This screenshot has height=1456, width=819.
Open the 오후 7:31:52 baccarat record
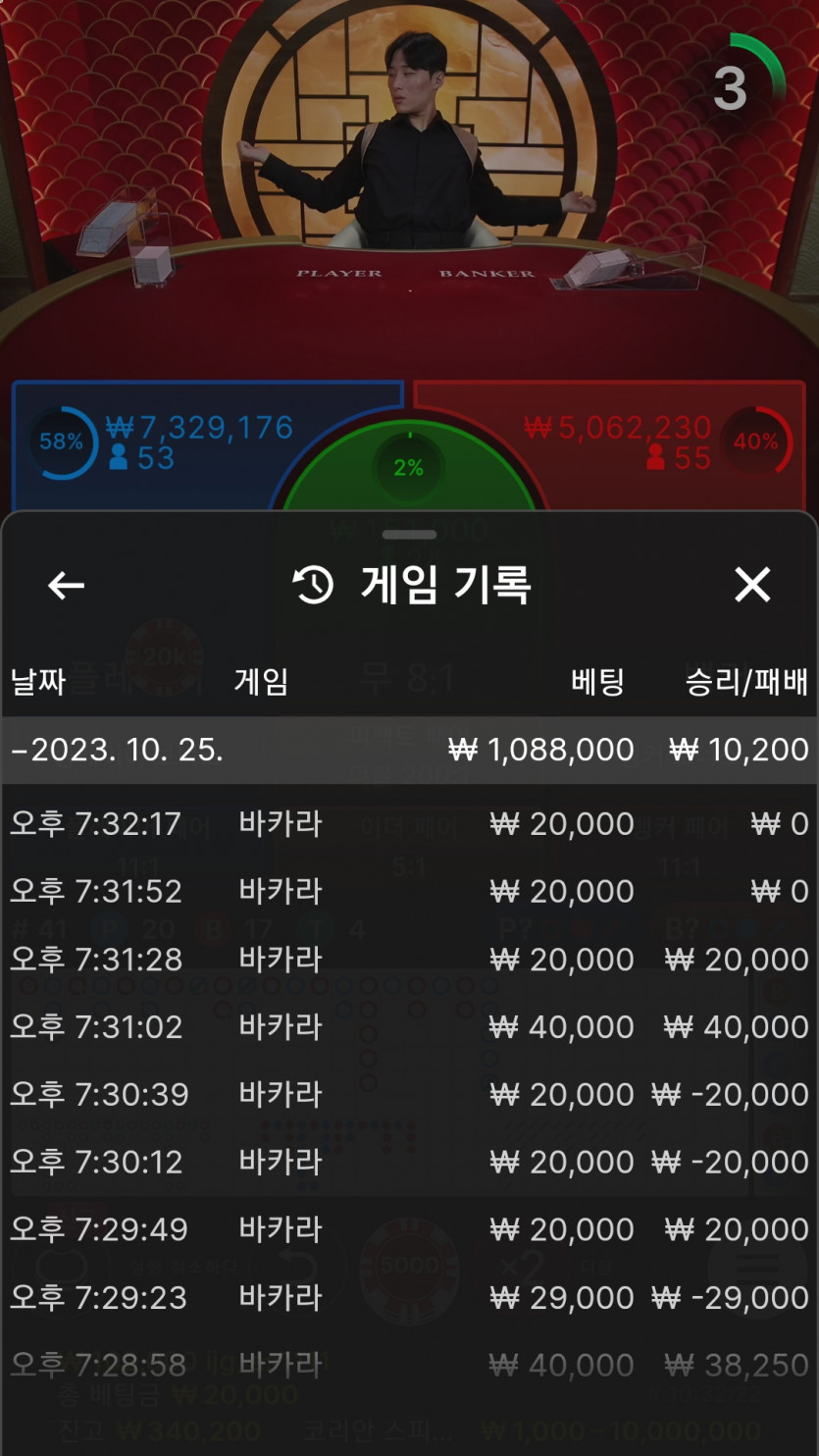pyautogui.click(x=409, y=891)
